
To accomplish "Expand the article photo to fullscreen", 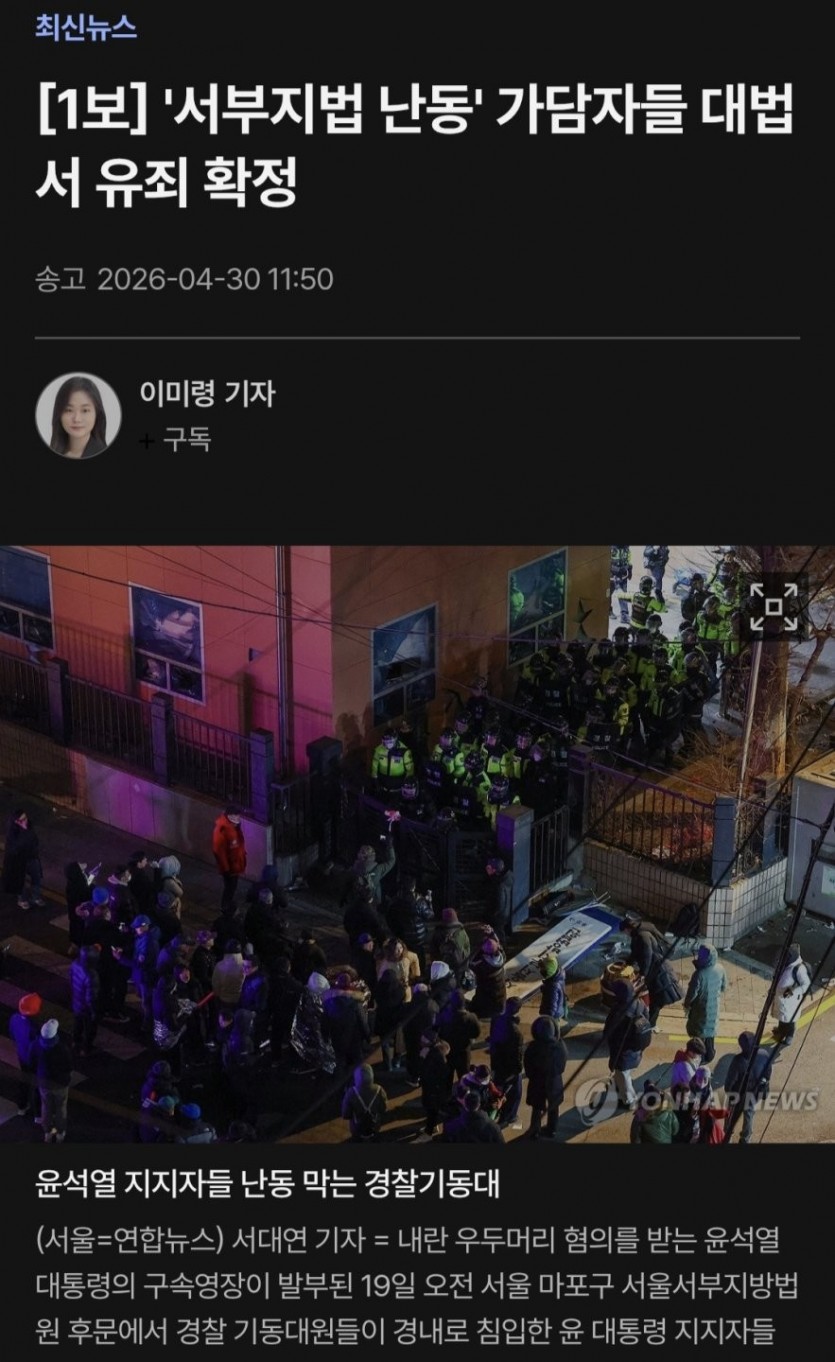I will click(773, 607).
